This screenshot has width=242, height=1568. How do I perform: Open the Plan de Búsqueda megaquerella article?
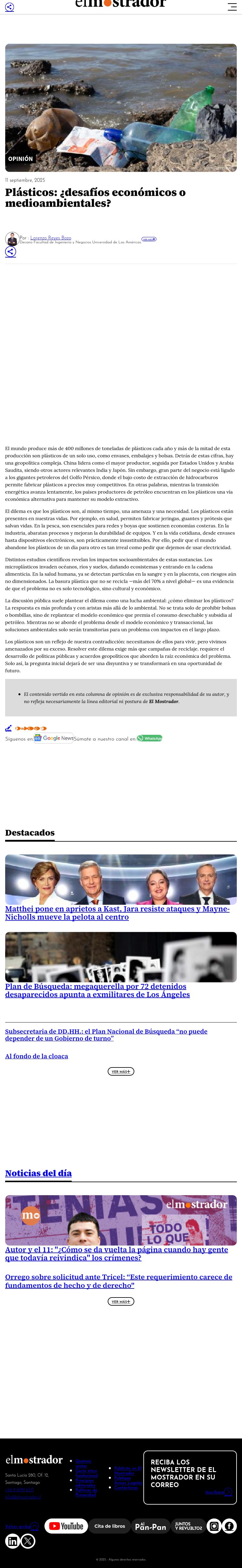(x=97, y=990)
